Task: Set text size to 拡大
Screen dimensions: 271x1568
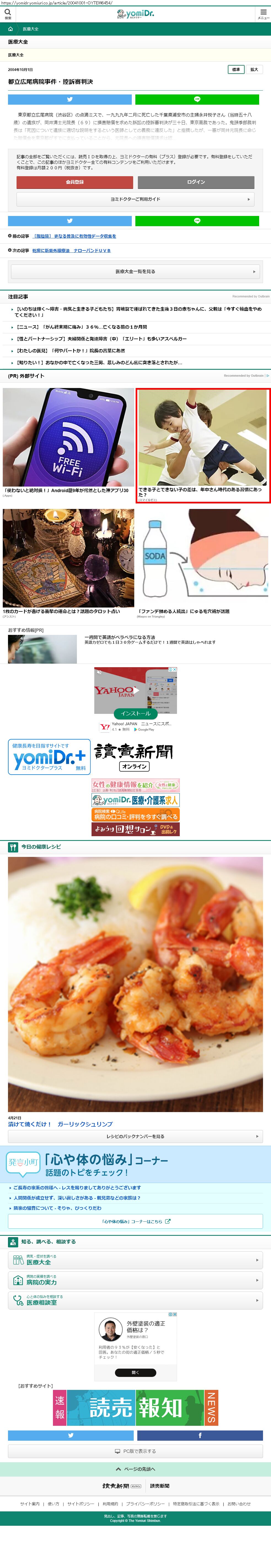Action: pos(254,69)
